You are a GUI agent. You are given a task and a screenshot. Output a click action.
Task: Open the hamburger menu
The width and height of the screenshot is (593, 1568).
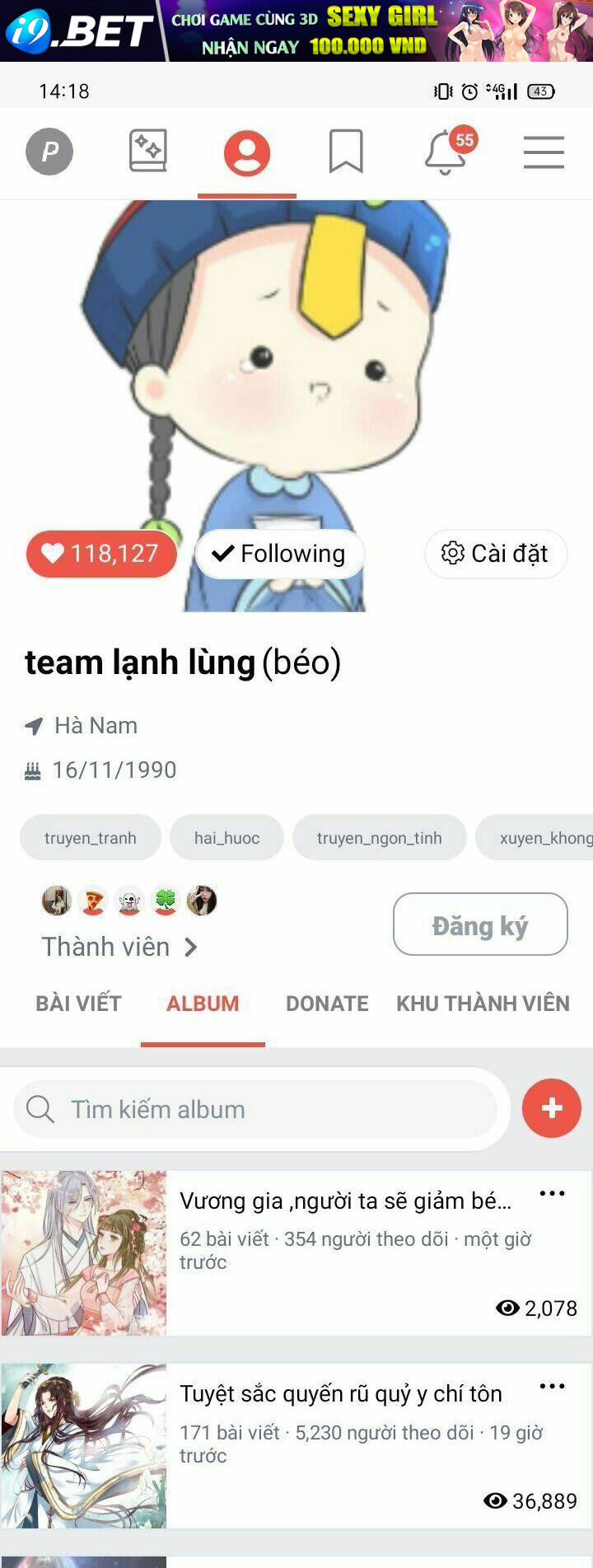544,152
